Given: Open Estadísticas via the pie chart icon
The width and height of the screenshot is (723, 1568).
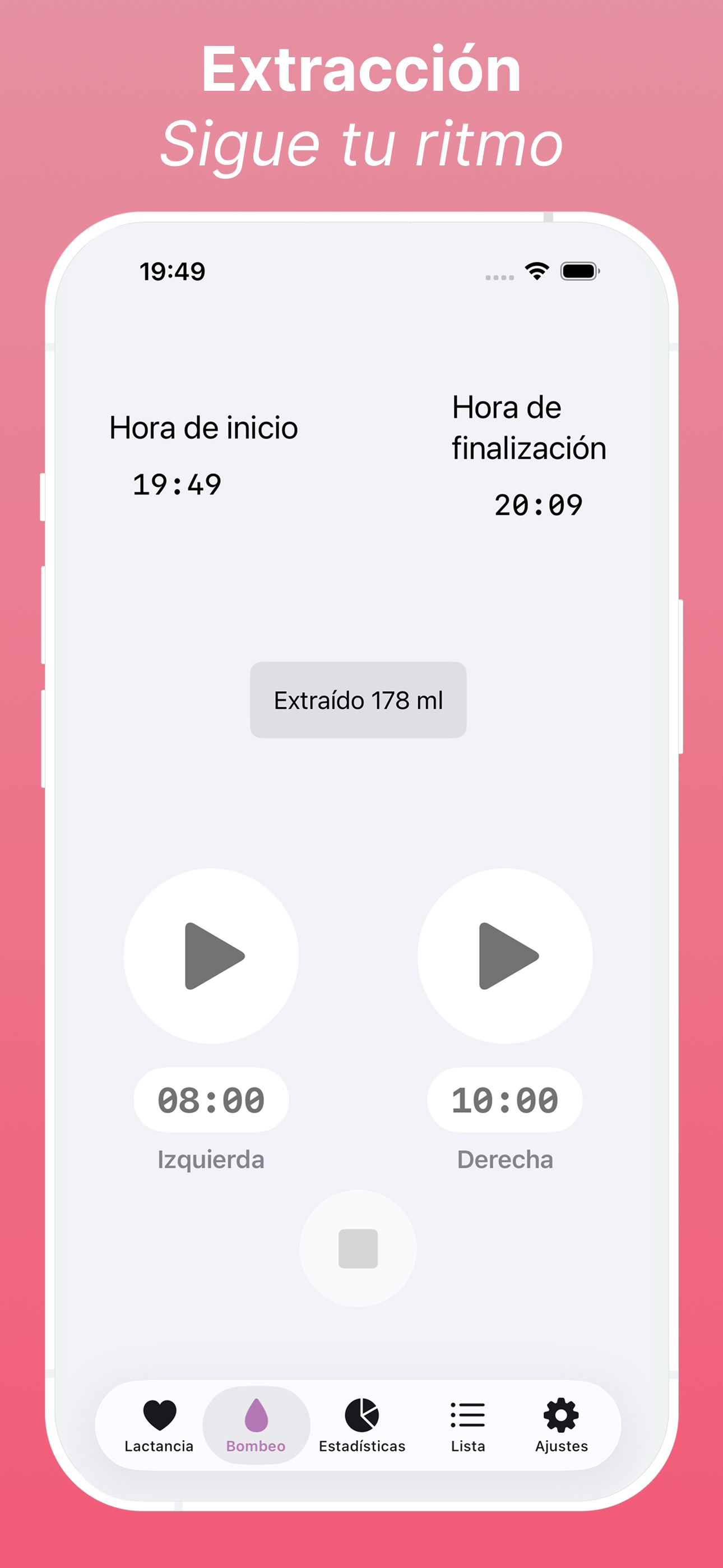Looking at the screenshot, I should tap(361, 1413).
